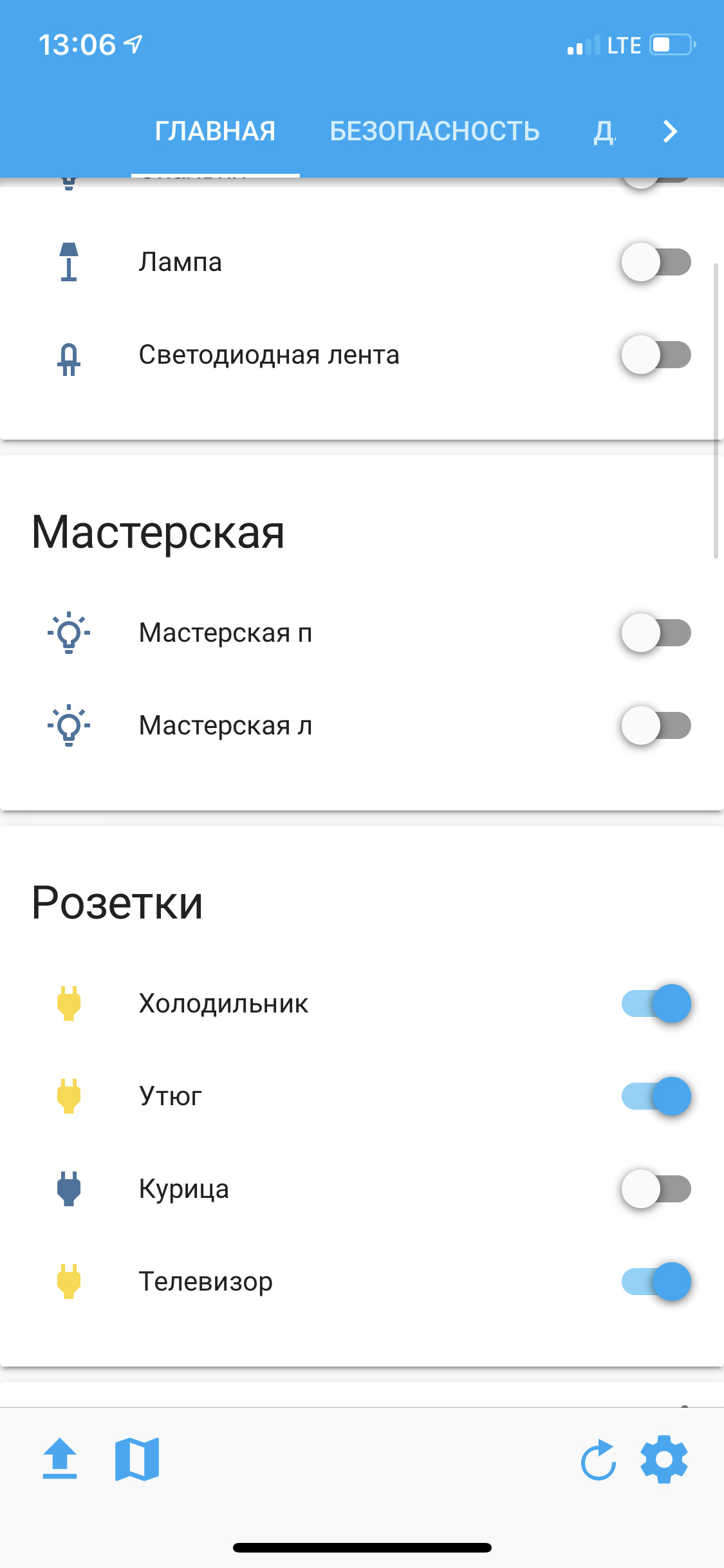Click the plug icon next to Телевизор
This screenshot has height=1568, width=724.
click(x=67, y=1281)
